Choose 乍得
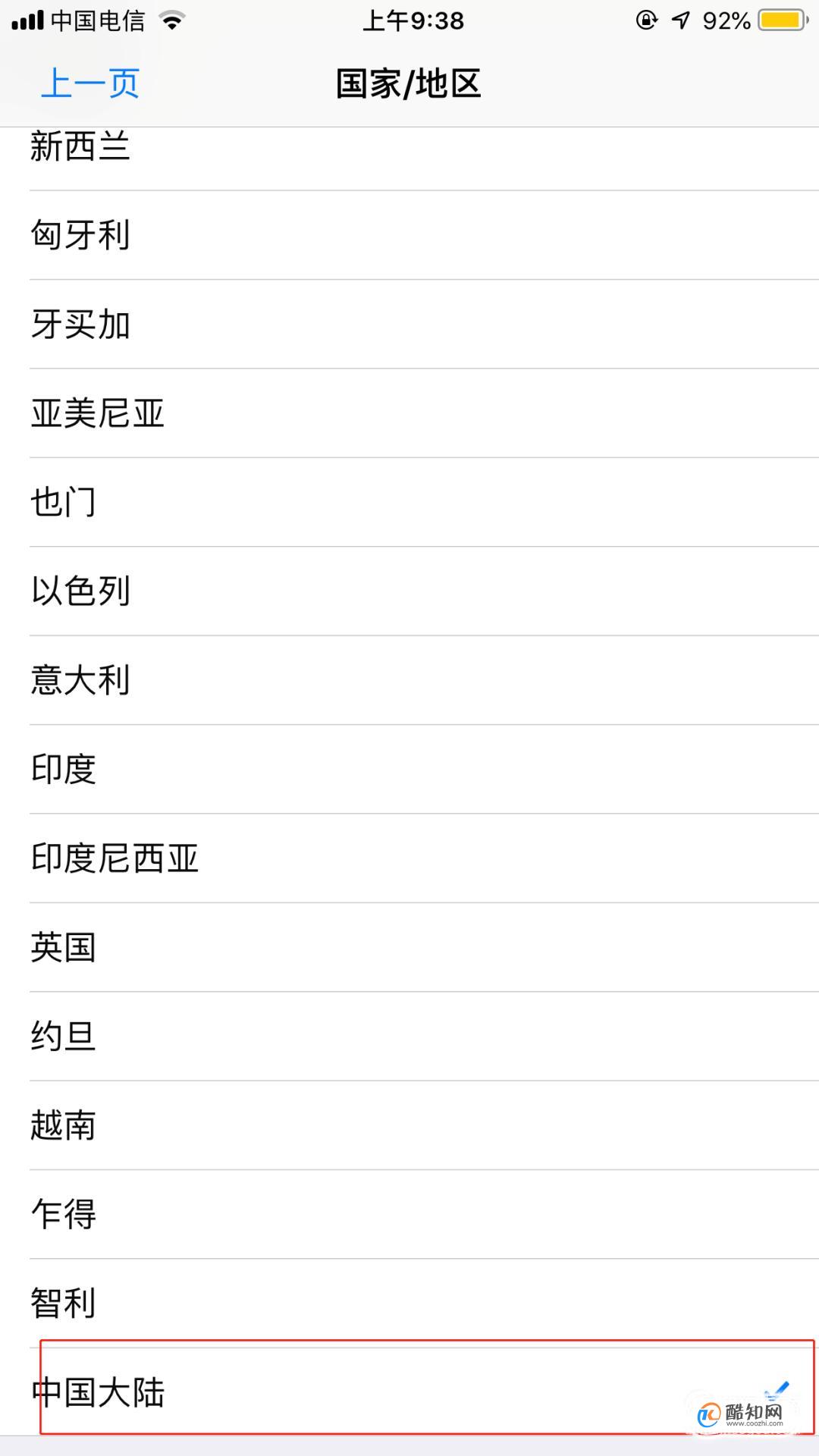 click(x=409, y=1215)
